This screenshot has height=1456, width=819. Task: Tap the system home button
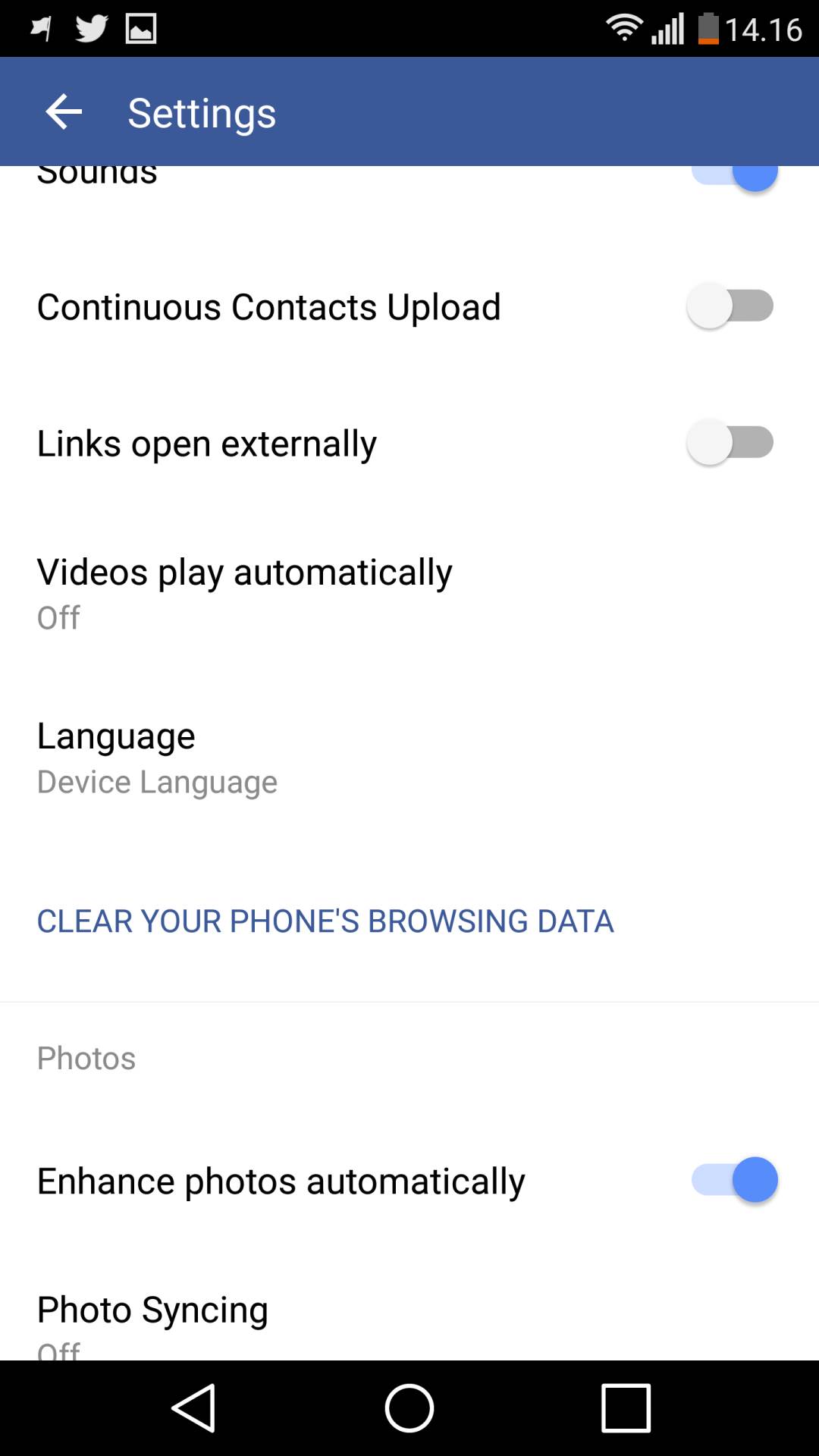(x=409, y=1408)
